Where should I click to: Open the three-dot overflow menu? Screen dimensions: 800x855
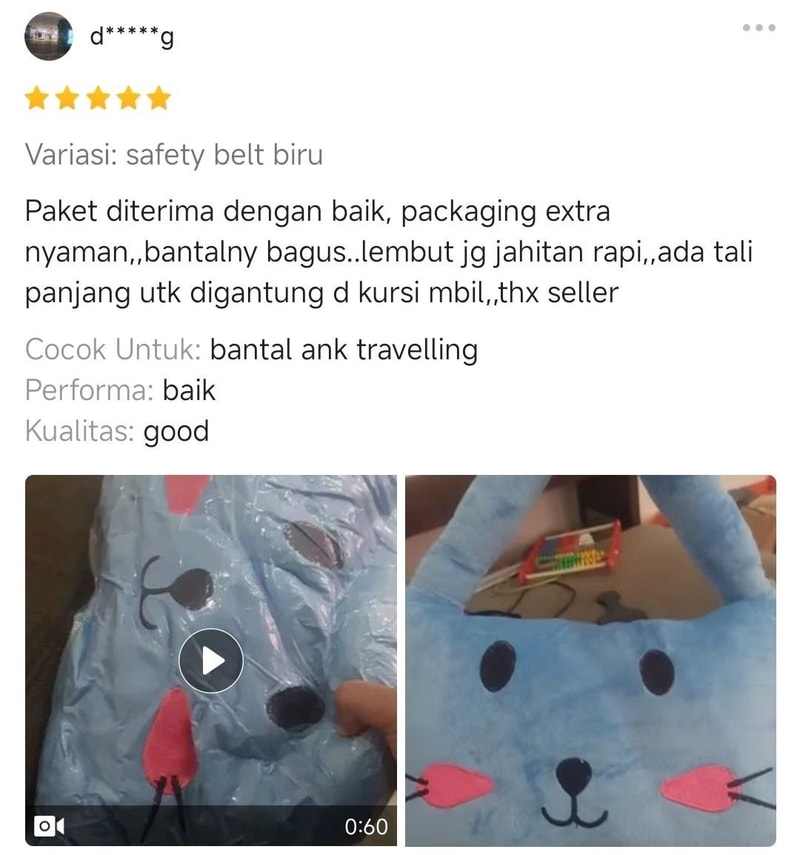759,28
